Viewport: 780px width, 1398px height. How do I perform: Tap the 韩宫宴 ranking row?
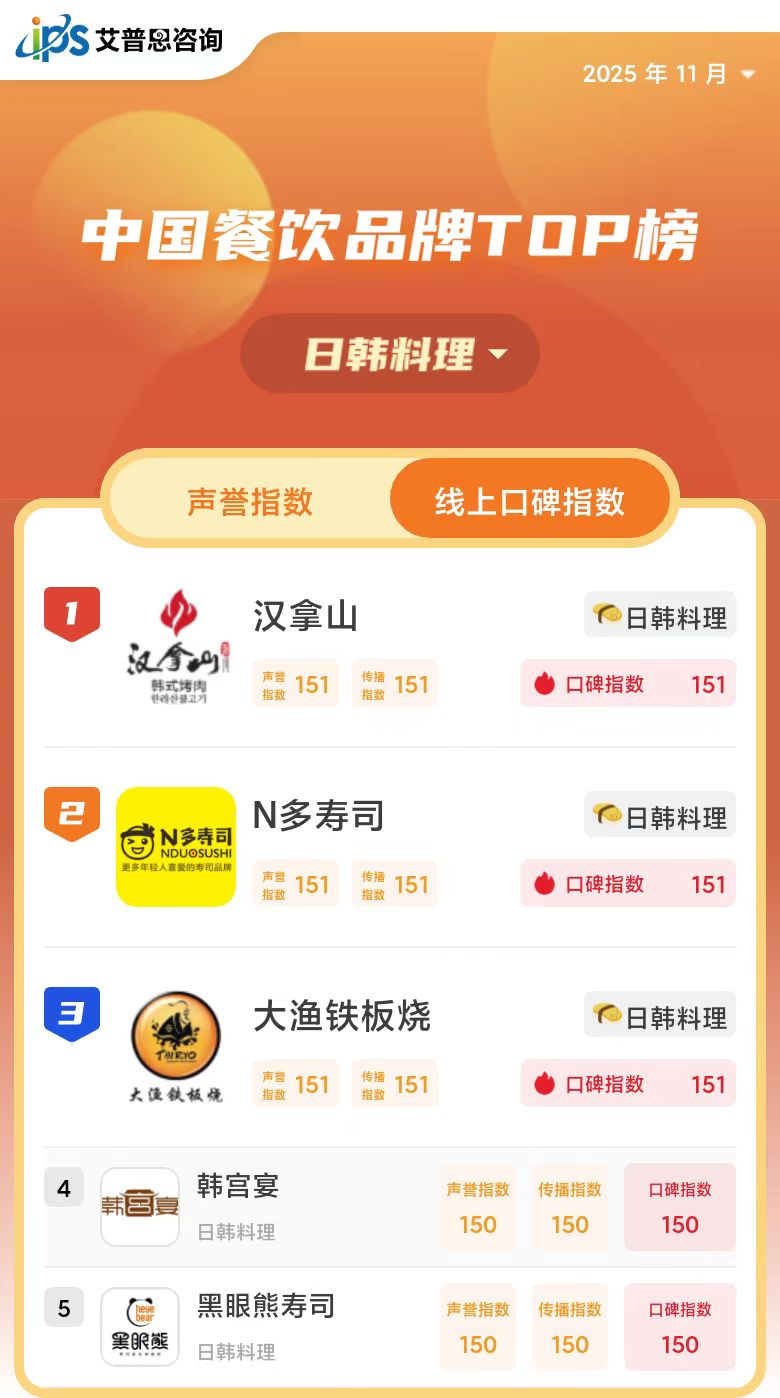point(238,1187)
